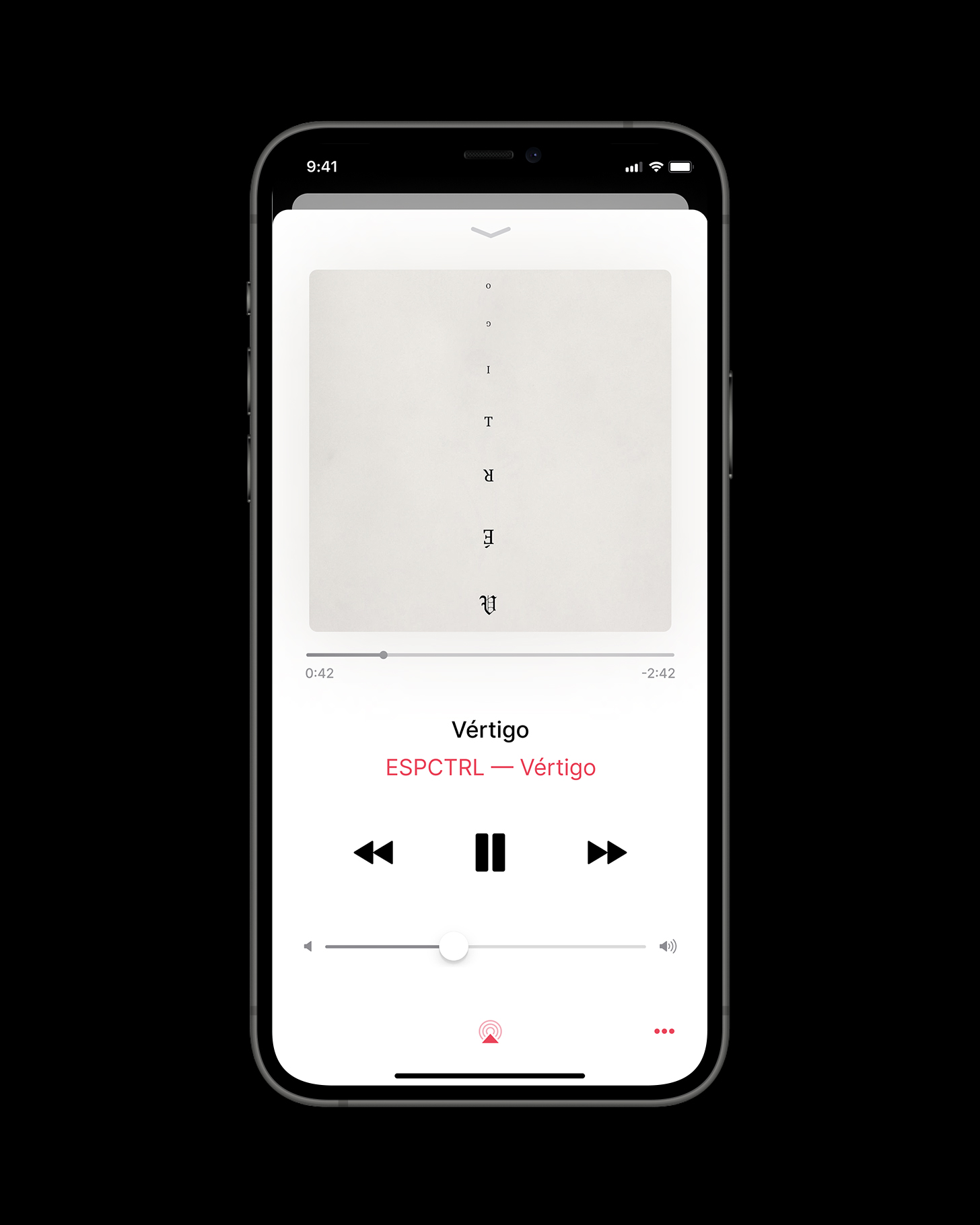Open the AirPlay output picker
980x1225 pixels.
(x=490, y=1031)
